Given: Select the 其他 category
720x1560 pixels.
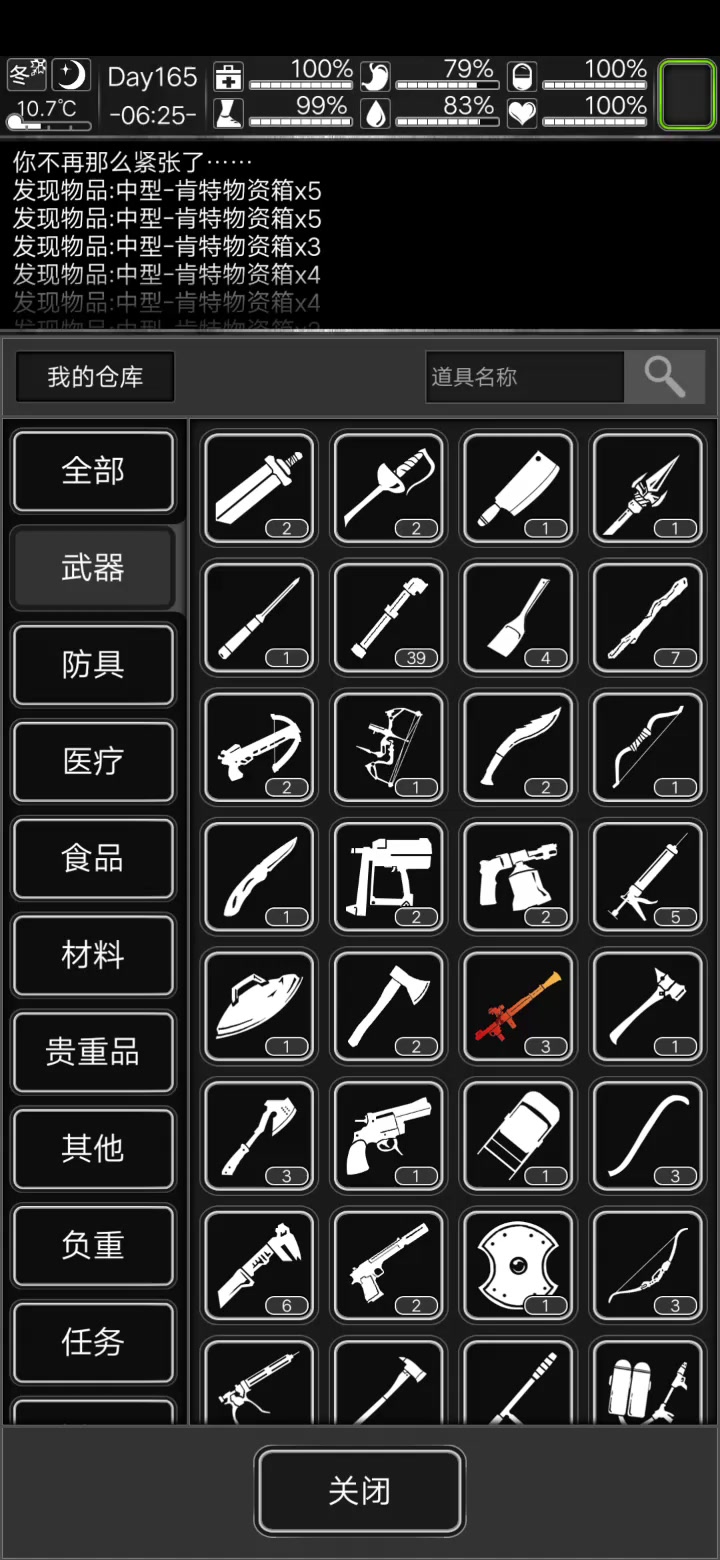Looking at the screenshot, I should (93, 1148).
